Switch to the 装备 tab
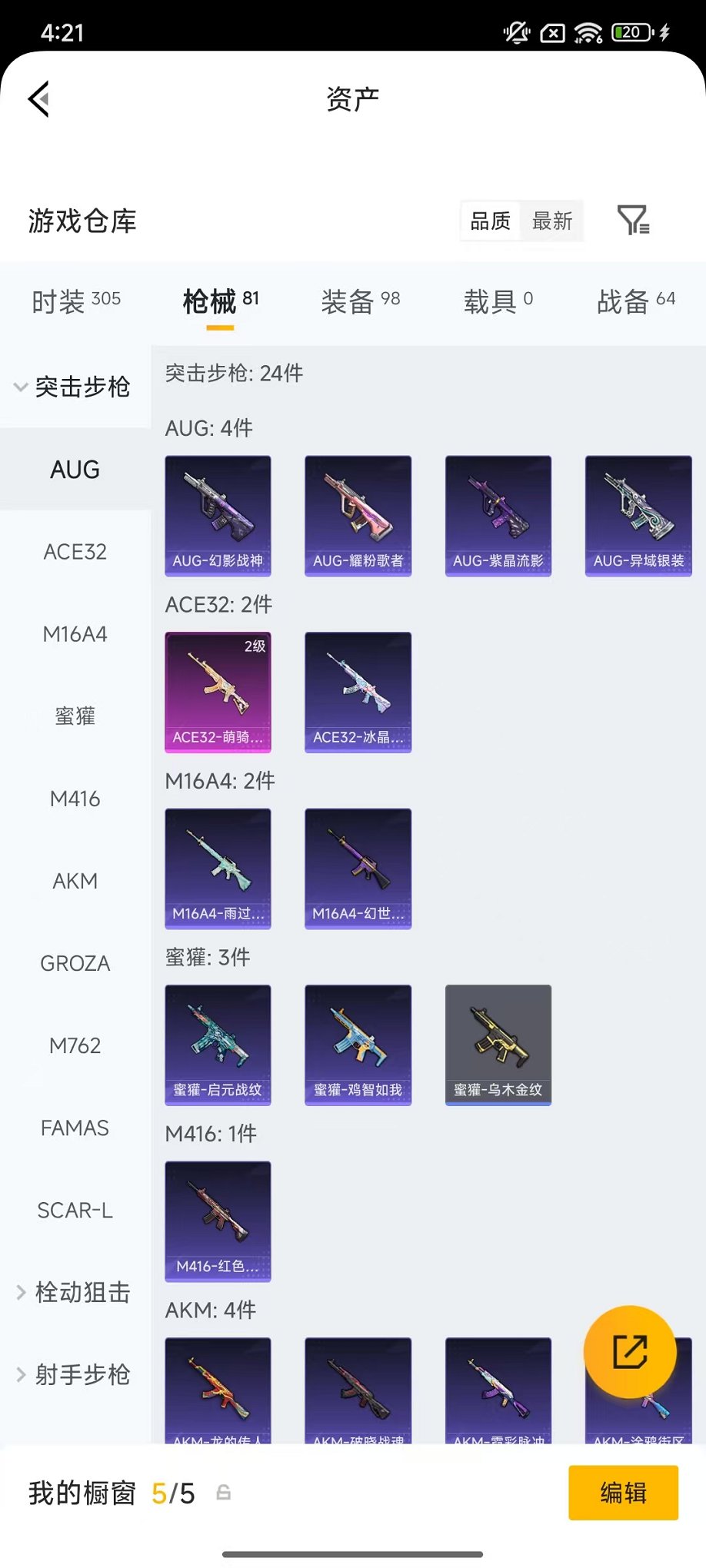 point(360,301)
